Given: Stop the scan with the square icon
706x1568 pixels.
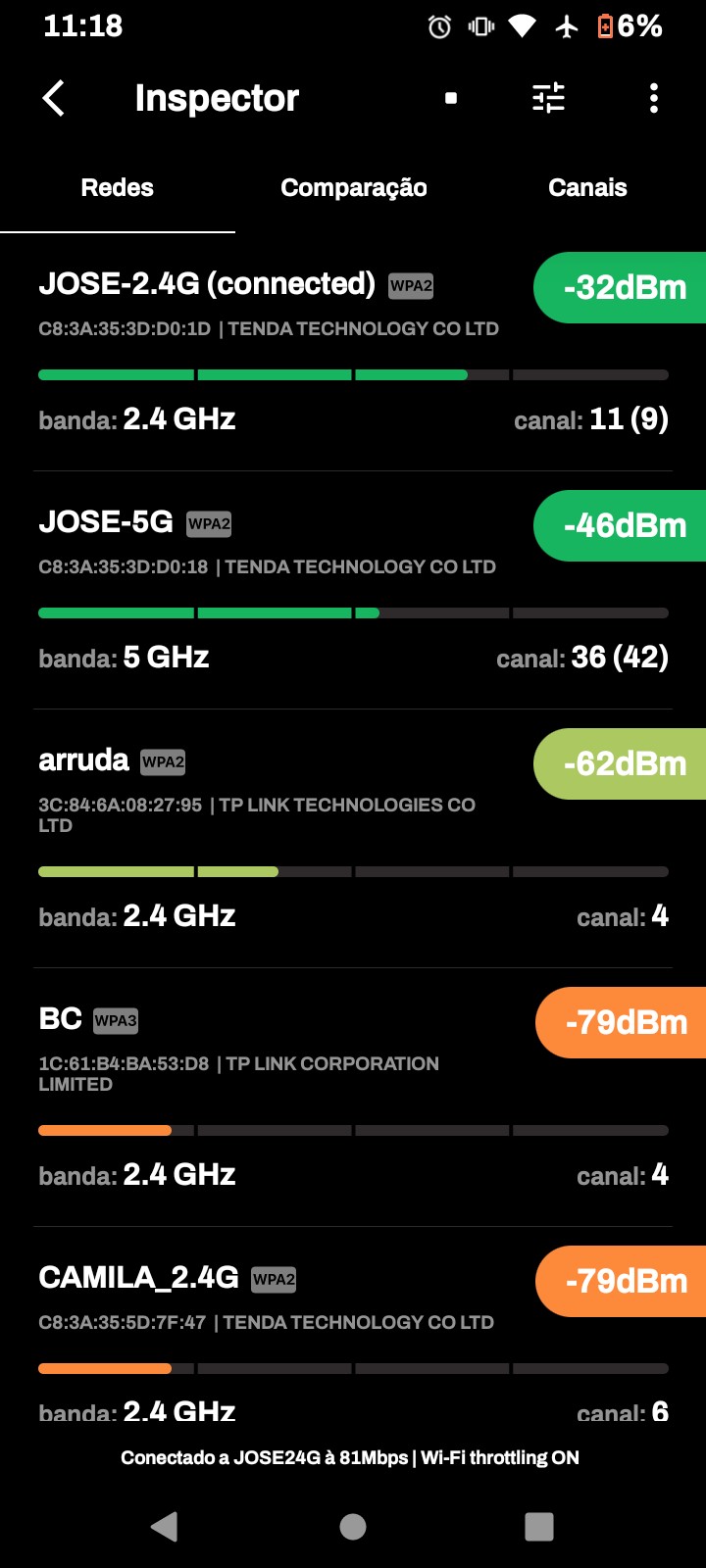Looking at the screenshot, I should [x=451, y=98].
